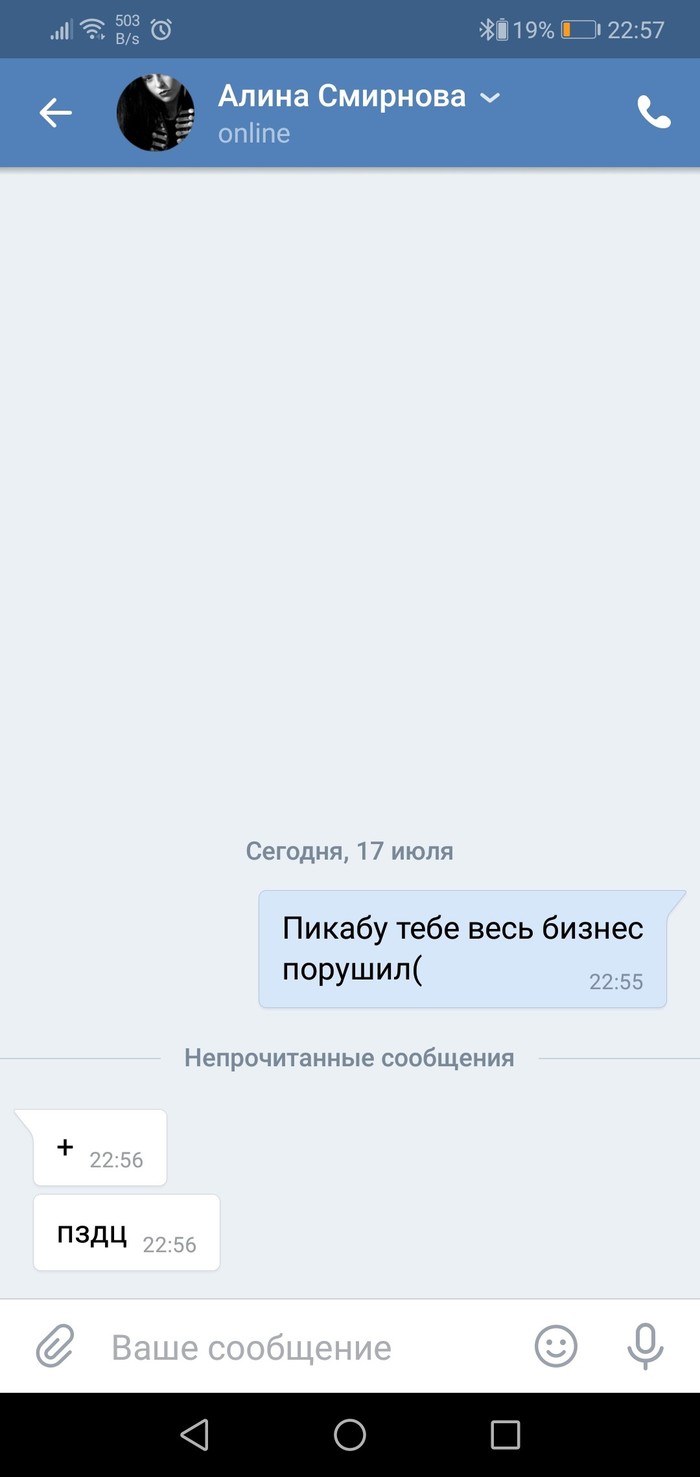Record a voice message with the microphone
This screenshot has width=700, height=1477.
(x=645, y=1346)
